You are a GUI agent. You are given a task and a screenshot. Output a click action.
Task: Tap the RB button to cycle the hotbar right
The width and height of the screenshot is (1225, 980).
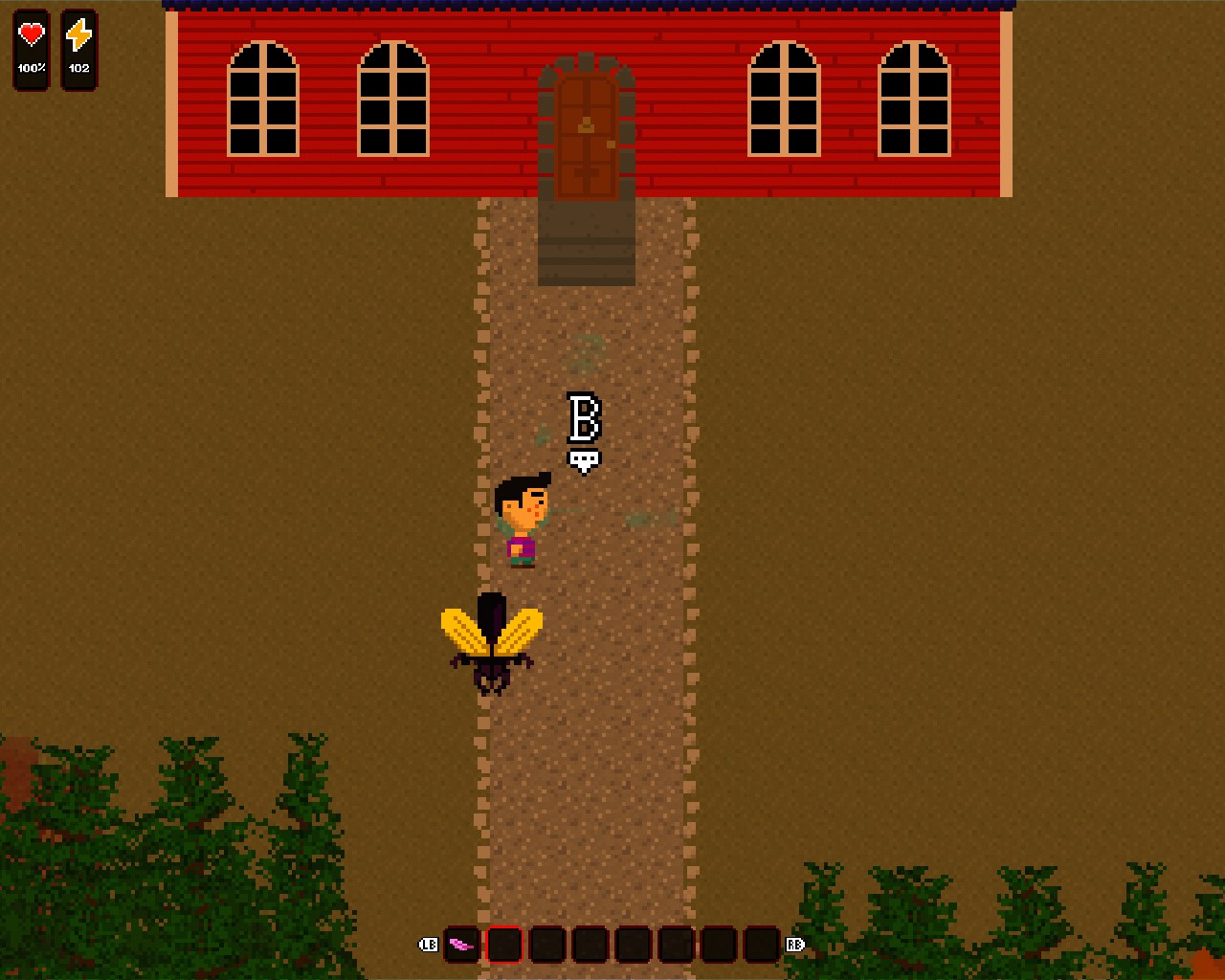click(794, 945)
